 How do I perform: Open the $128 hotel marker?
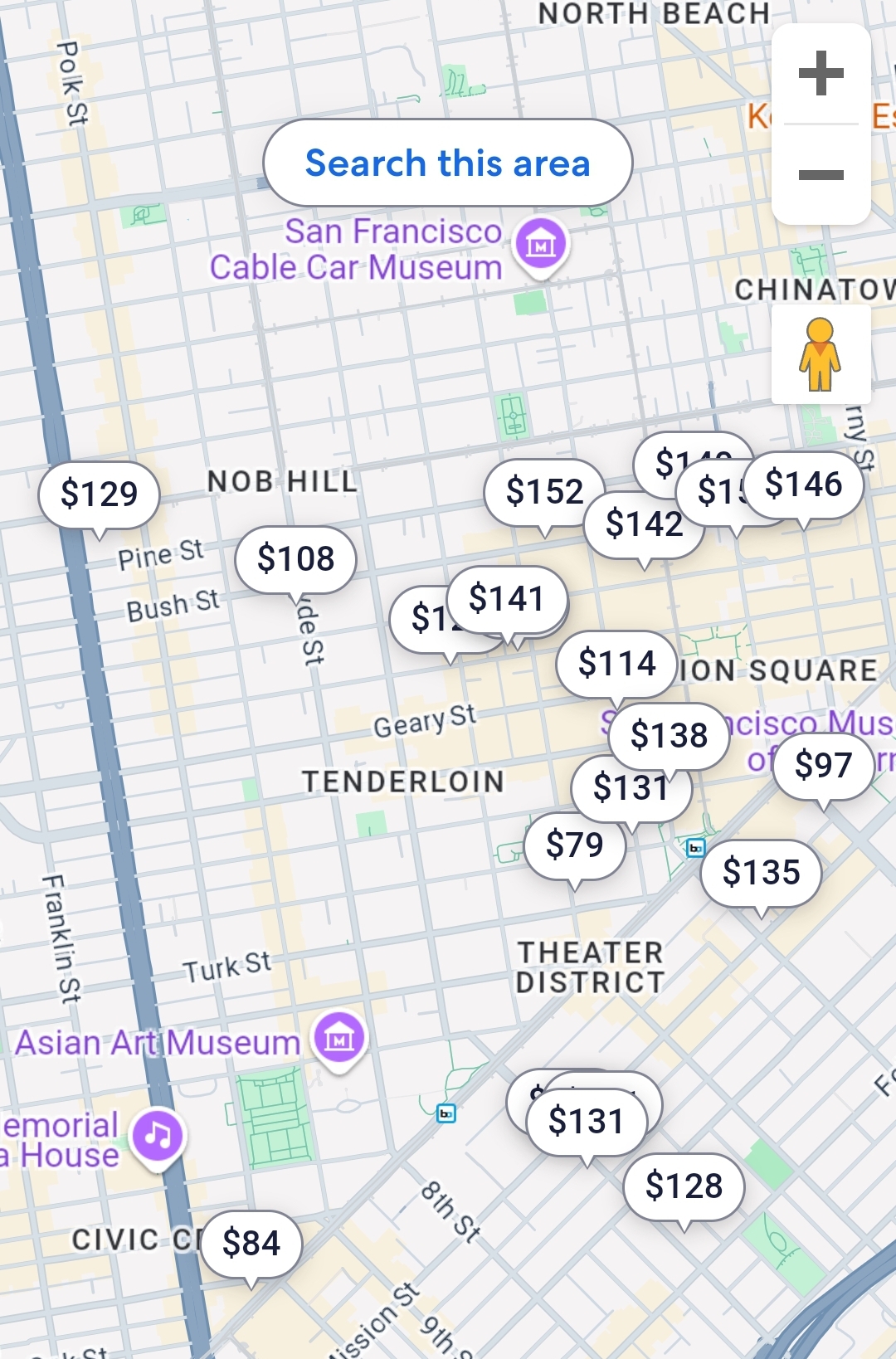point(684,1186)
